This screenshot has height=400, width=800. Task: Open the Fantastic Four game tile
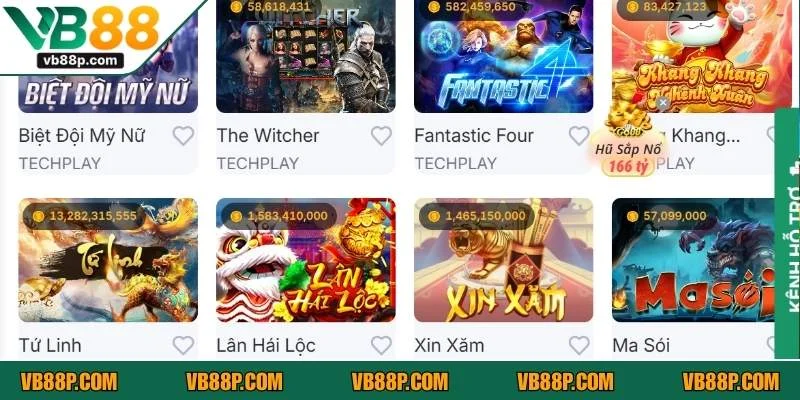[503, 56]
